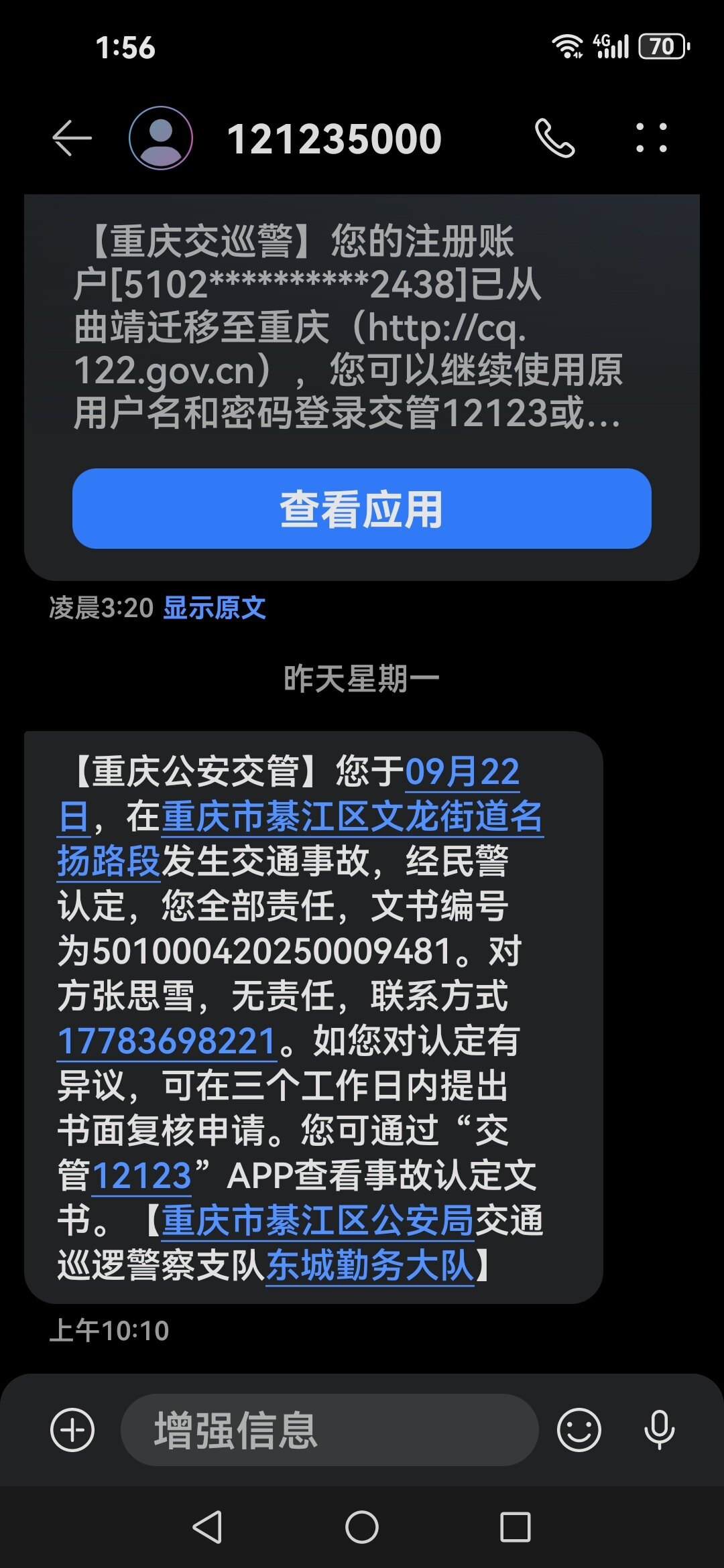
Task: Open the emoji picker
Action: click(x=579, y=1430)
